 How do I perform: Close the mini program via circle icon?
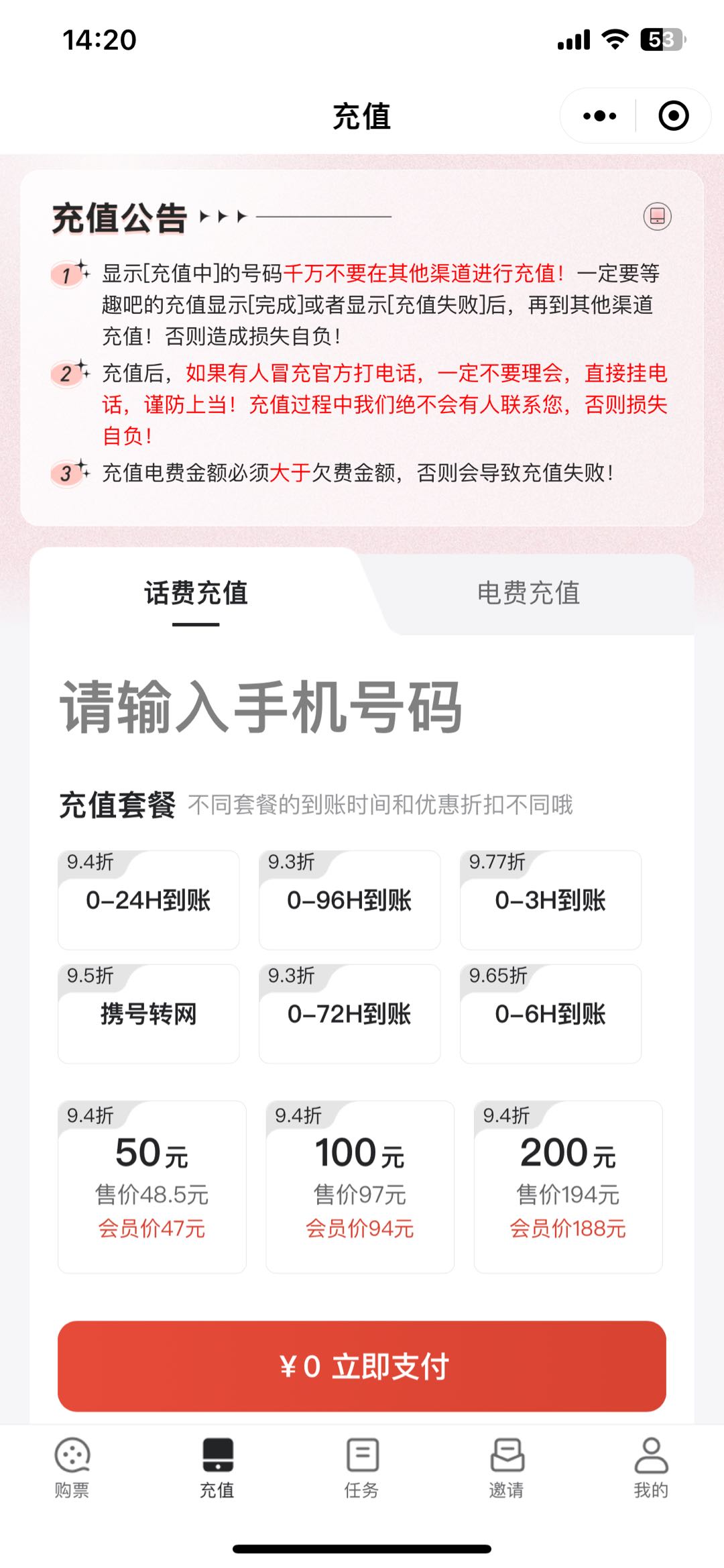coord(673,116)
